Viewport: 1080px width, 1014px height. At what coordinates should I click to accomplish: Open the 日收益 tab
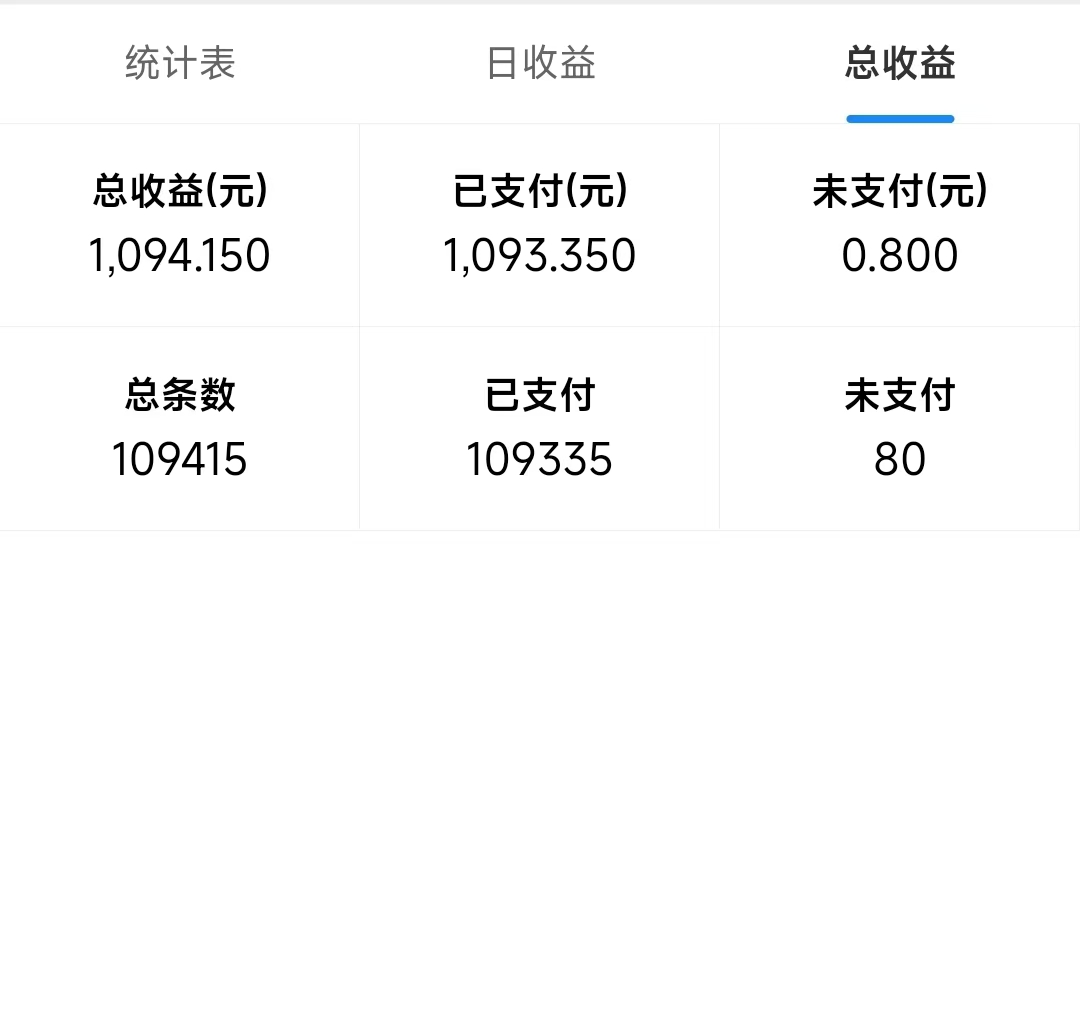[x=540, y=63]
